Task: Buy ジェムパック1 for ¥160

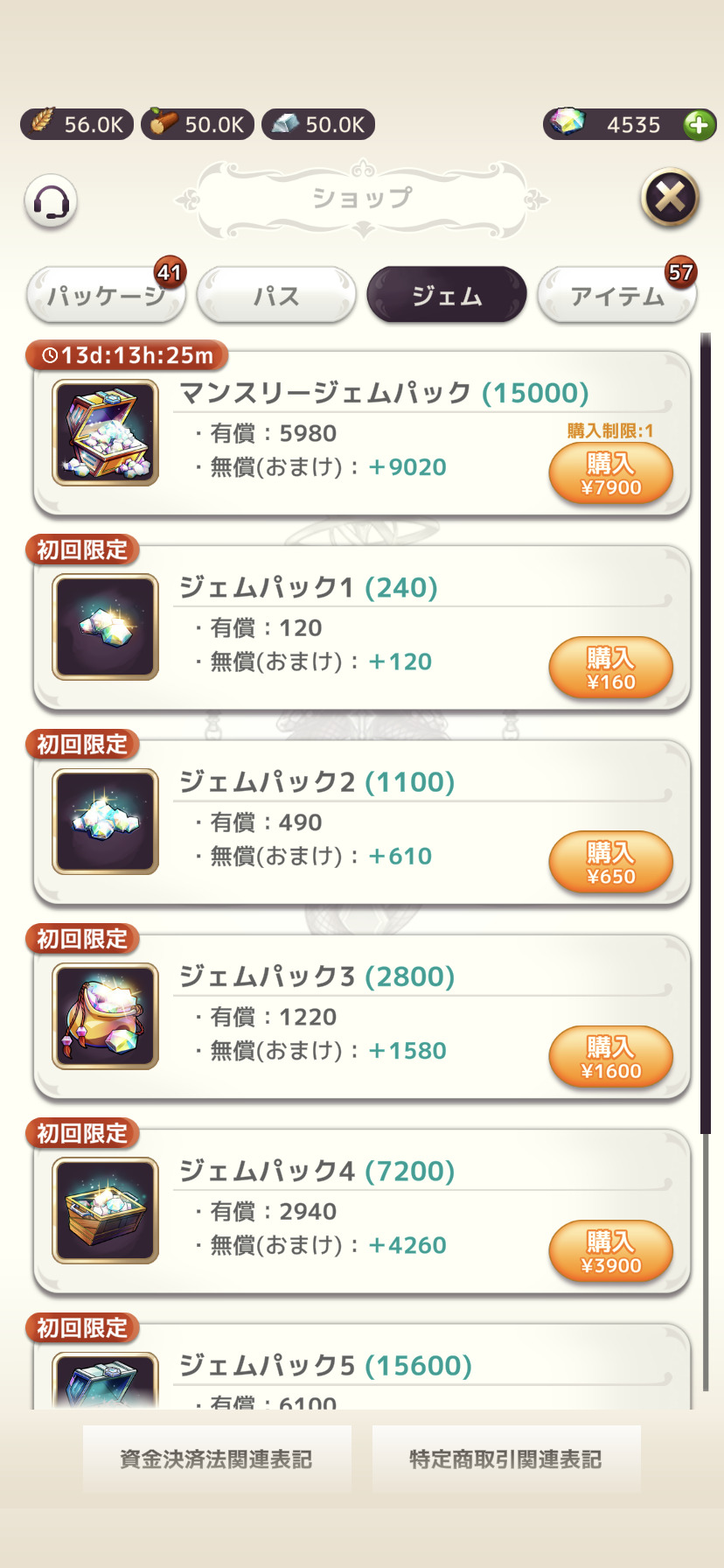Action: coord(610,668)
